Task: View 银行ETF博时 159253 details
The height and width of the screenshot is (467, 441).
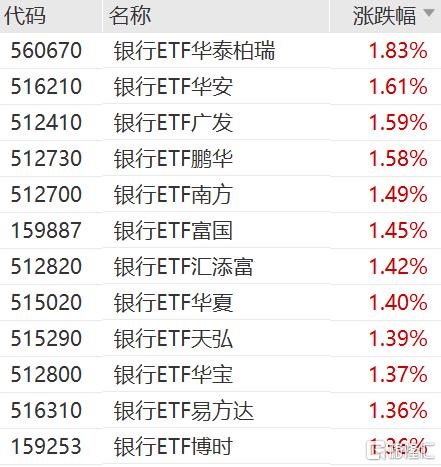Action: (220, 447)
